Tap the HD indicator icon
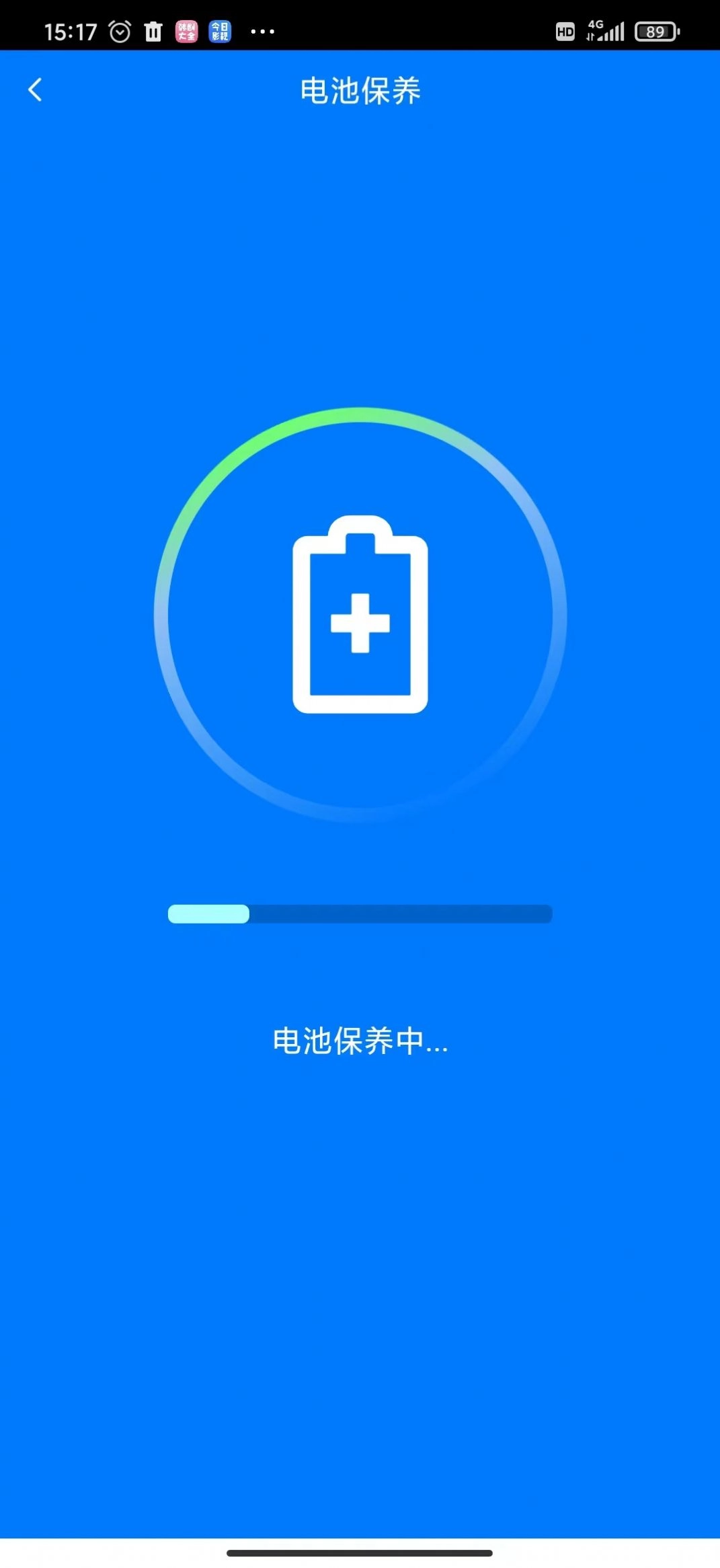 (x=563, y=30)
